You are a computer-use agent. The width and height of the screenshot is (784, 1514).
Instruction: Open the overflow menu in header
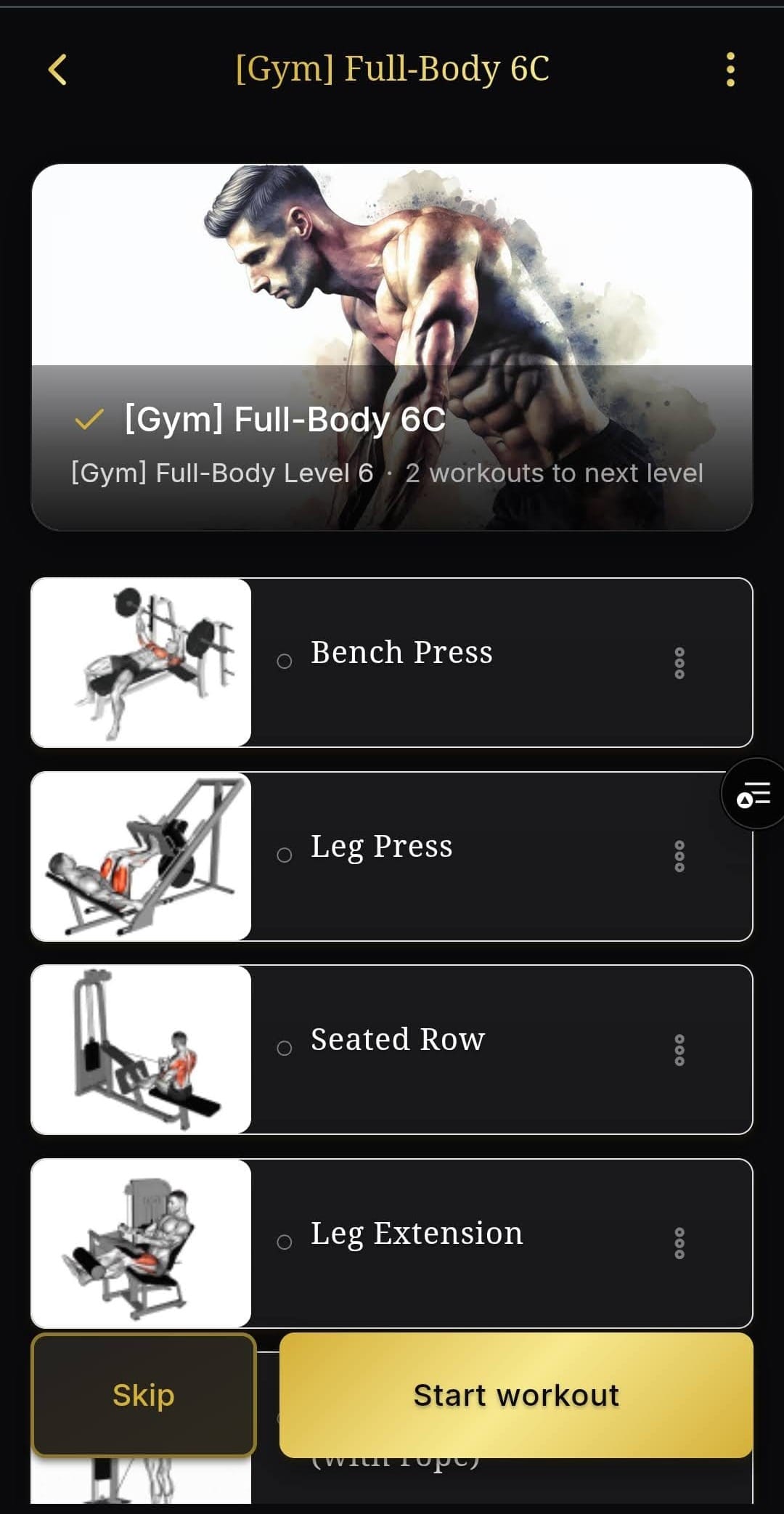[x=730, y=70]
